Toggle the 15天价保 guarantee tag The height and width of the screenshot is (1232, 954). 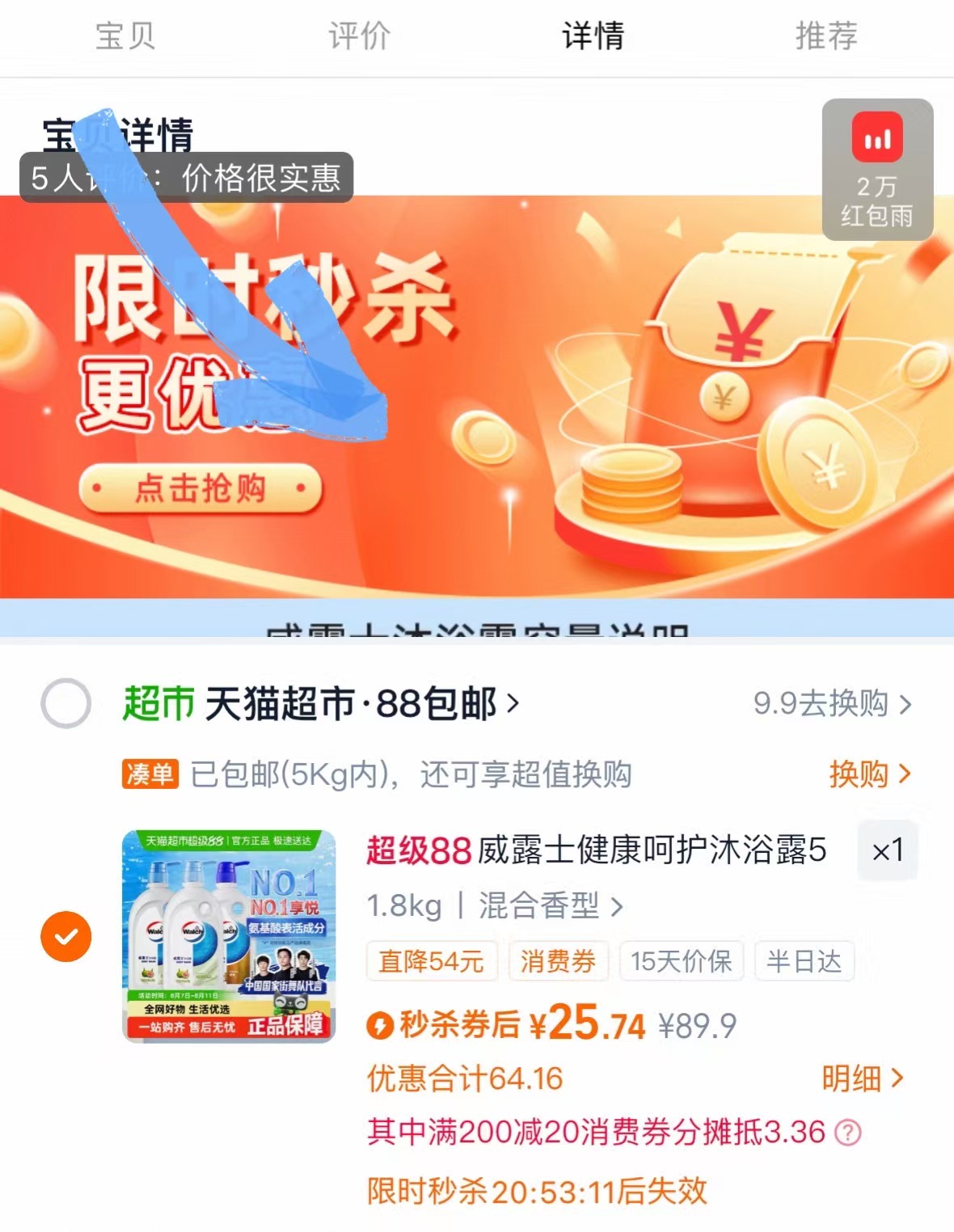(682, 960)
